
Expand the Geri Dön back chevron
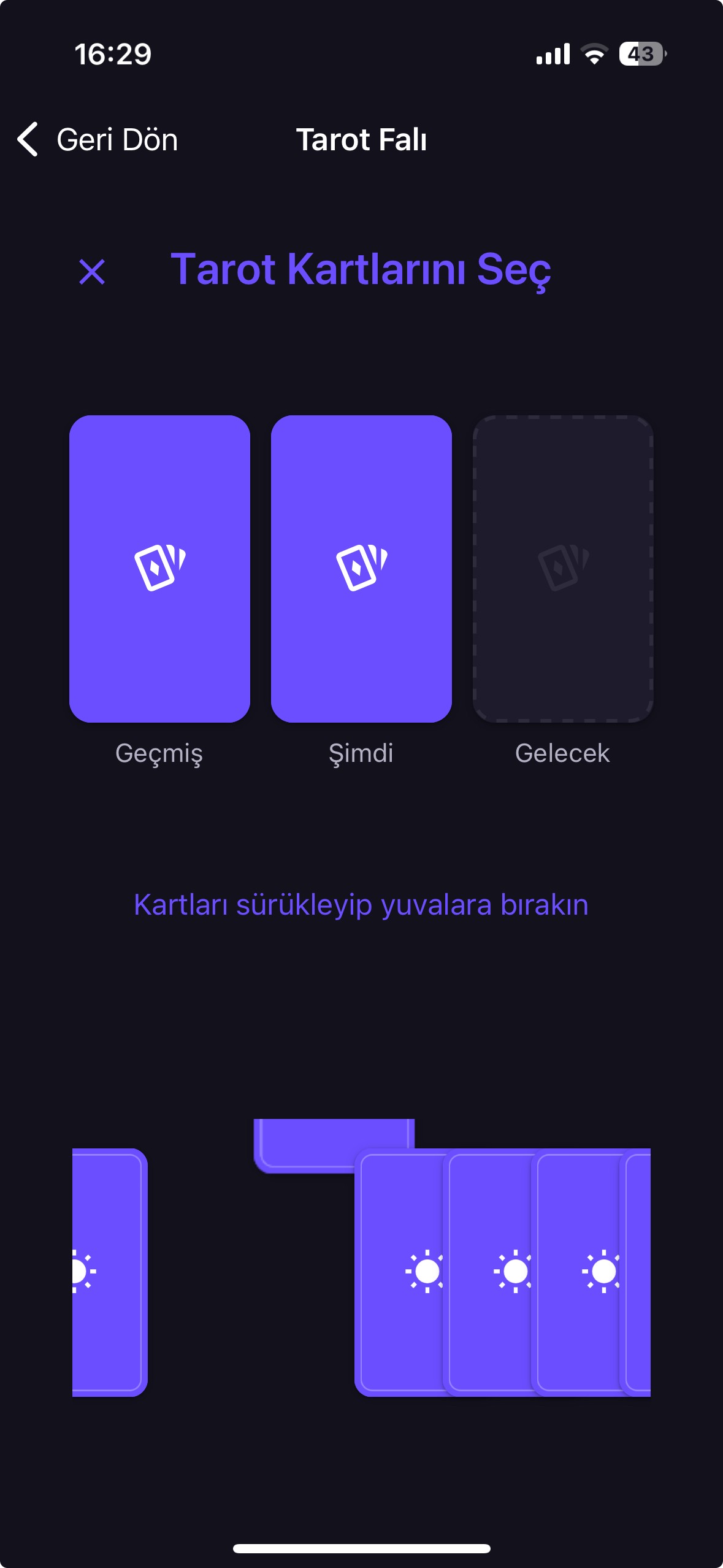coord(27,140)
